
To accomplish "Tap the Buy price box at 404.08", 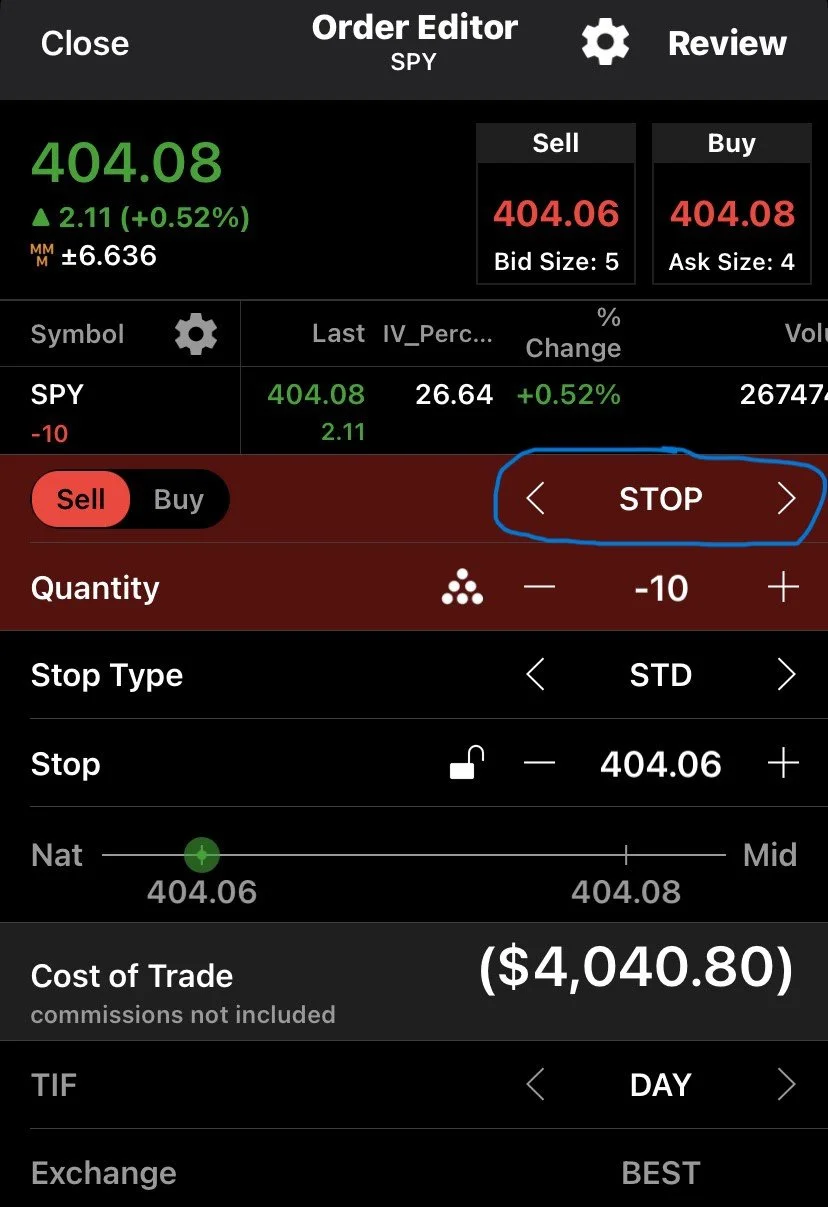I will click(x=732, y=204).
